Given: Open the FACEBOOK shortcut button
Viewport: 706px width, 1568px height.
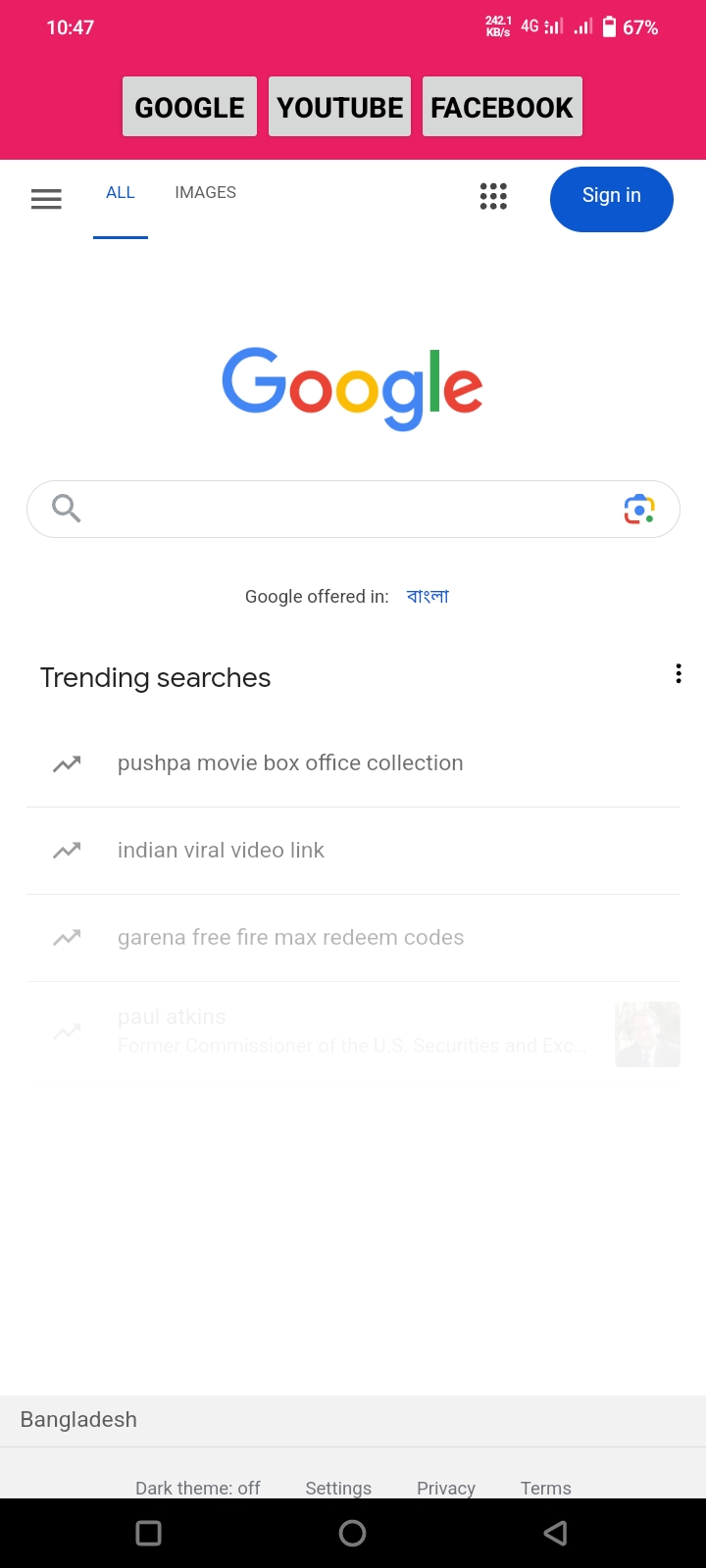Looking at the screenshot, I should 502,107.
